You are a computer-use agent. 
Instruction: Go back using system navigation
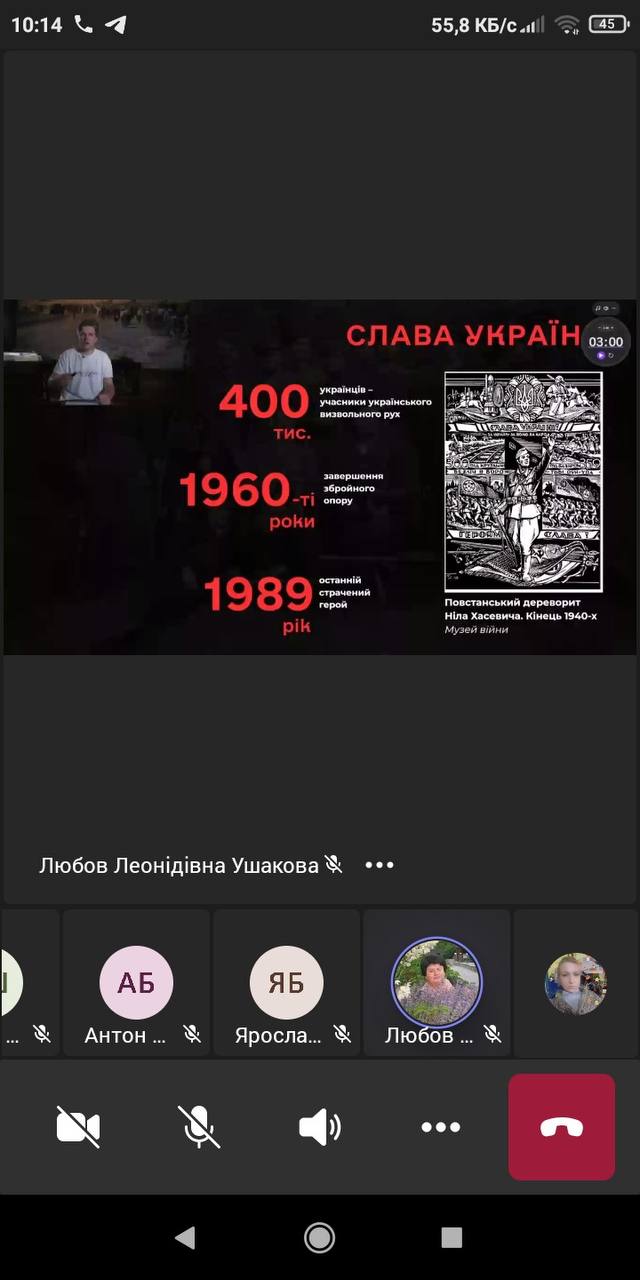(185, 1238)
